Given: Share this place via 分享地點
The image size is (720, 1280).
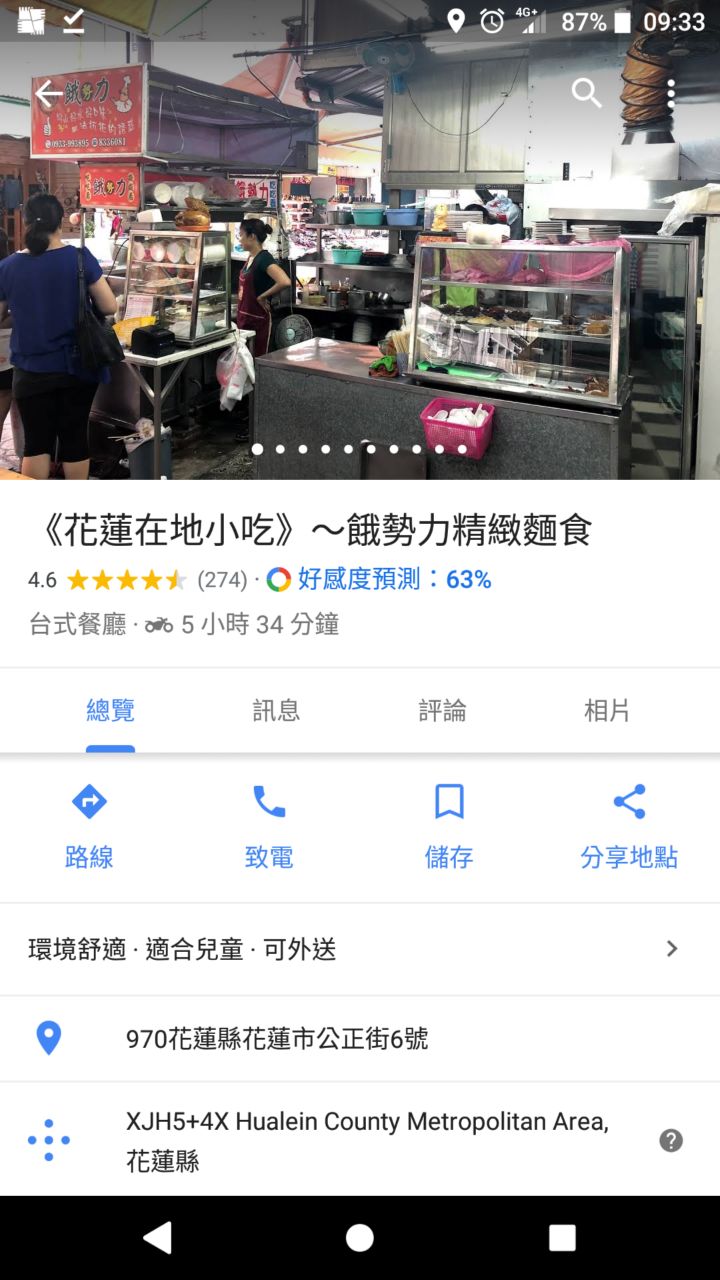Looking at the screenshot, I should click(629, 826).
